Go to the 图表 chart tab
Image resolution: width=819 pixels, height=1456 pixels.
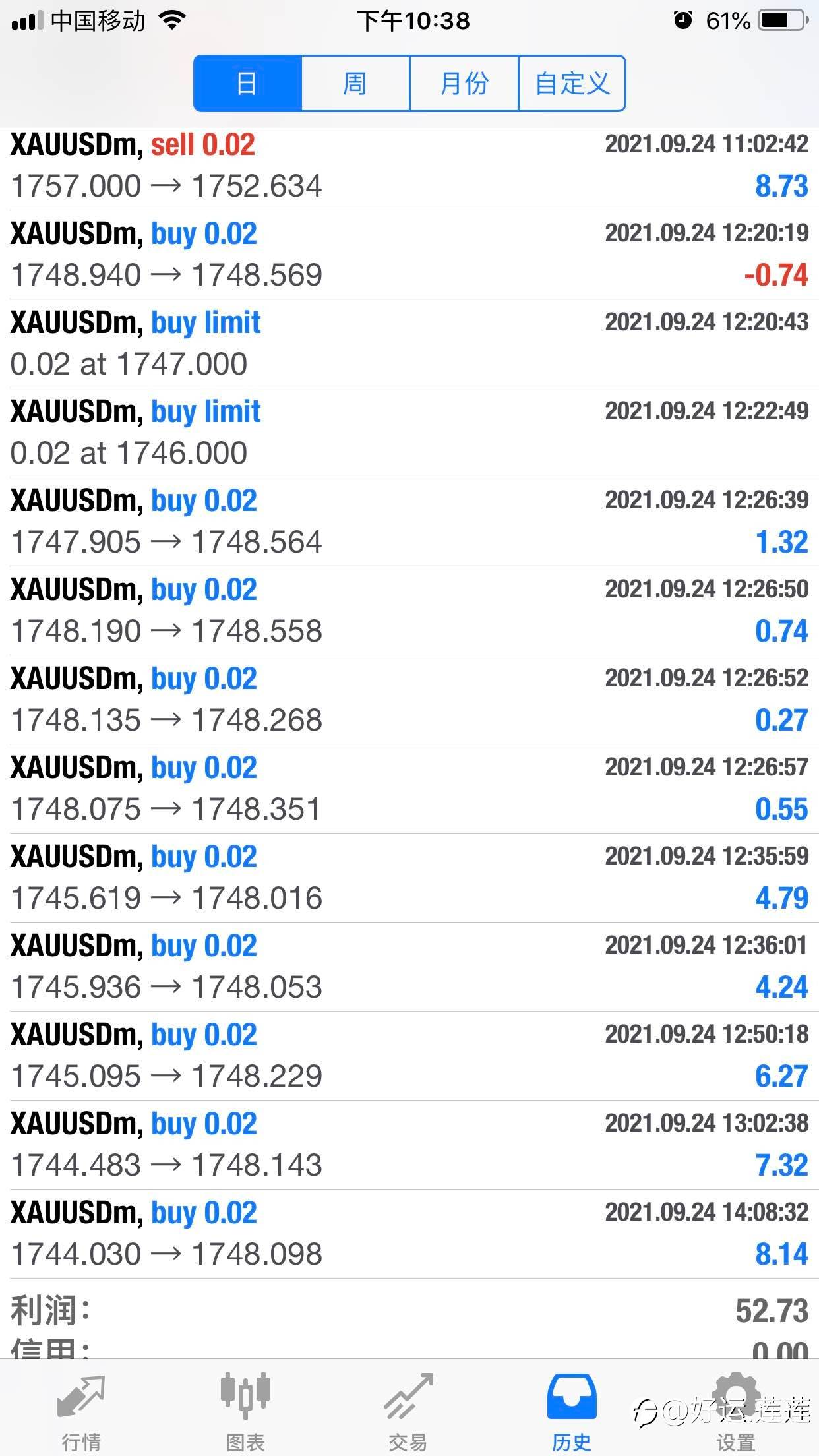coord(245,1412)
